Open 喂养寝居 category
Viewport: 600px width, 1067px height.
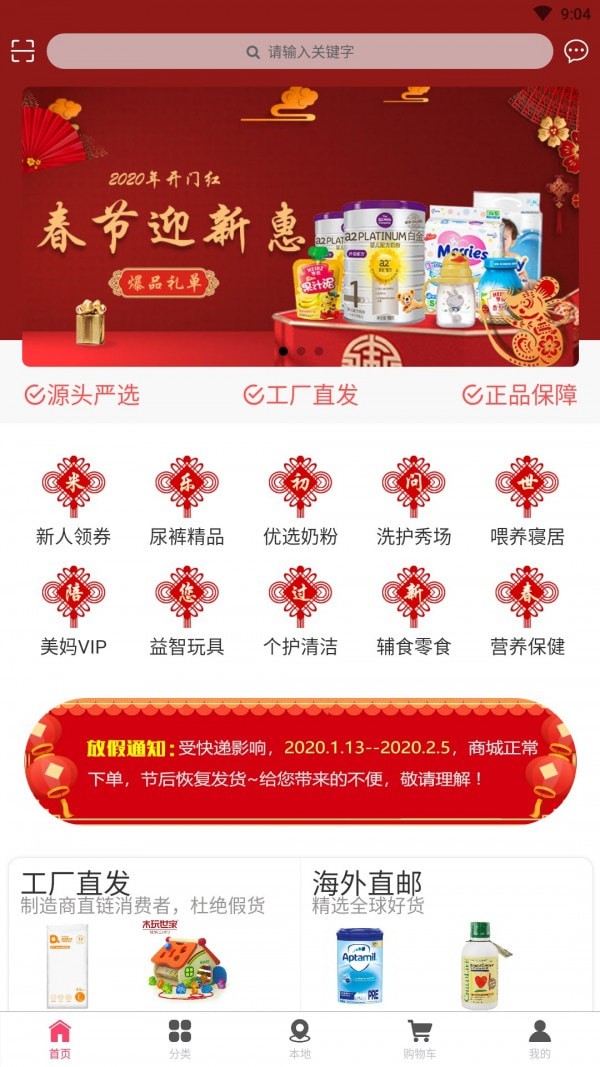527,500
